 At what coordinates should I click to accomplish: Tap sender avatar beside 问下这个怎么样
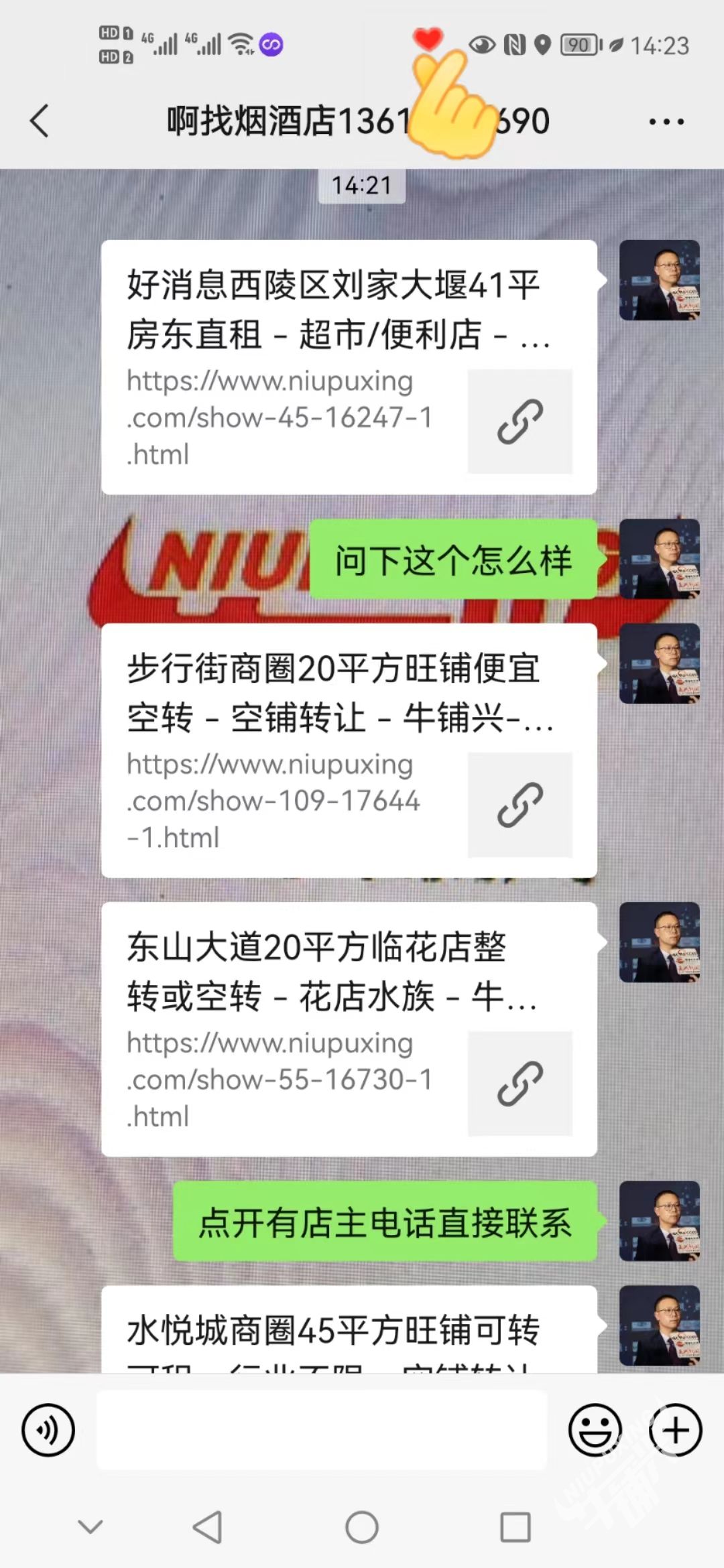659,559
